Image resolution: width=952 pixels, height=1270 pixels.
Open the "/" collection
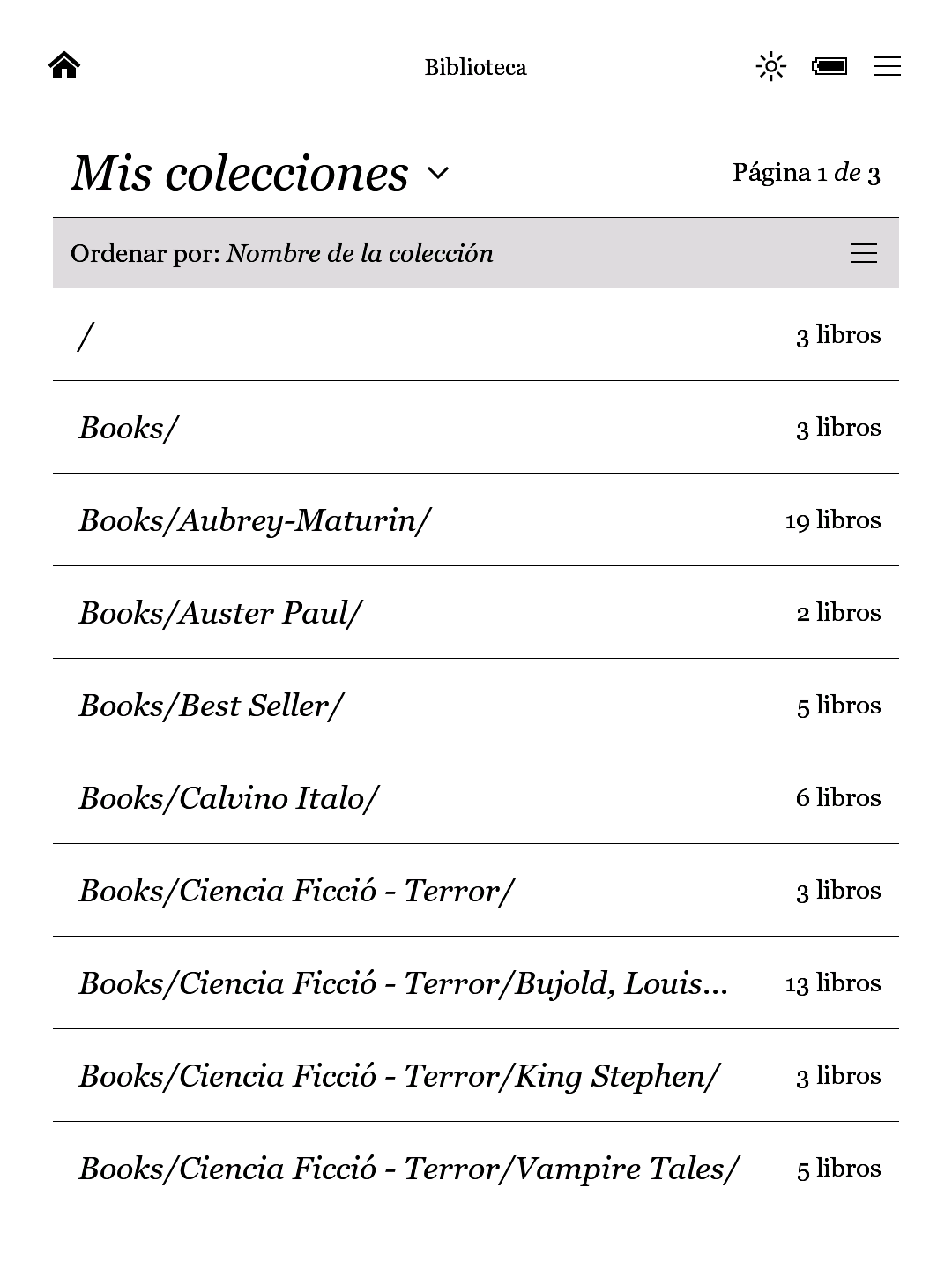[x=476, y=336]
